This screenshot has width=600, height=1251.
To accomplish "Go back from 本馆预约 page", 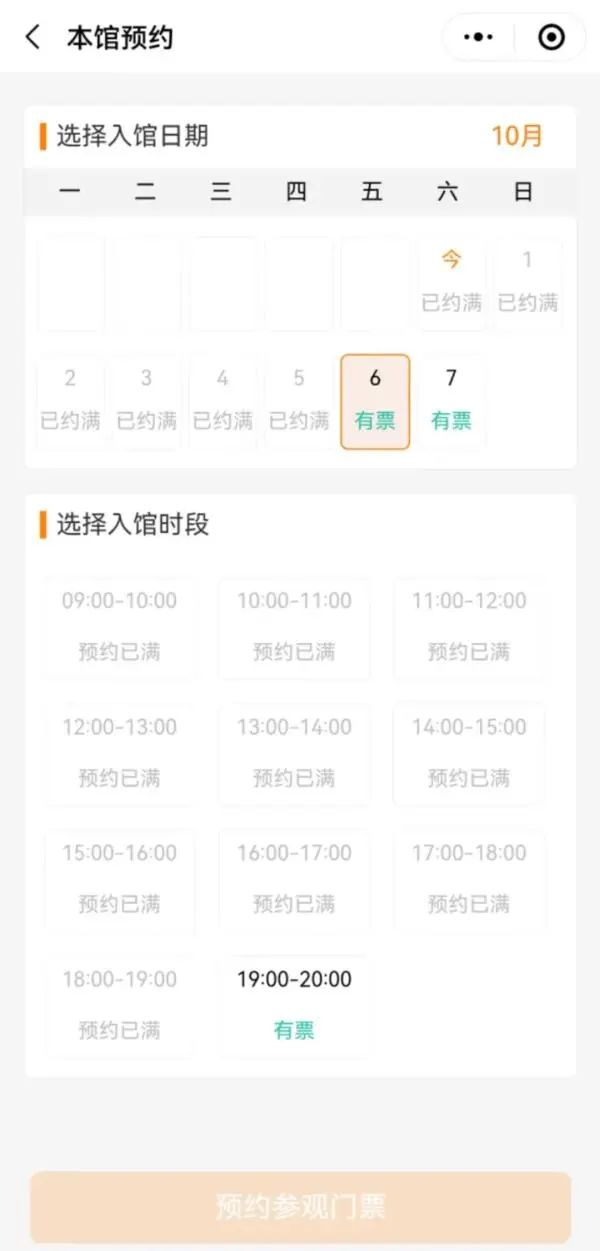I will (33, 38).
